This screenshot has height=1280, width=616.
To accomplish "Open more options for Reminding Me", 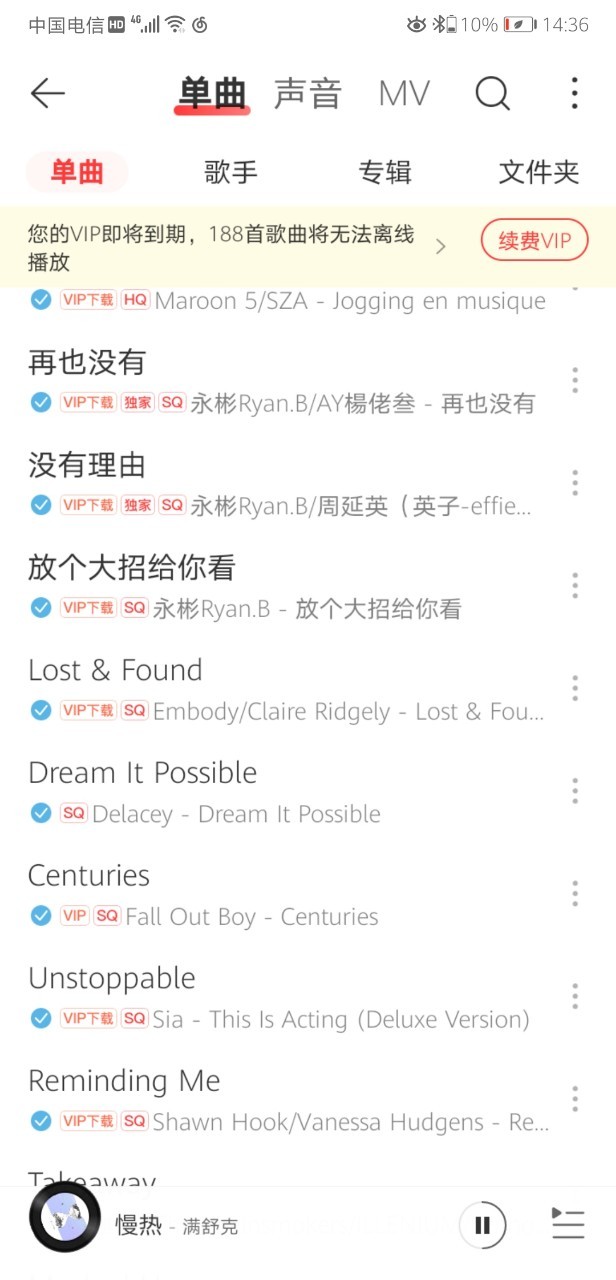I will tap(575, 1099).
